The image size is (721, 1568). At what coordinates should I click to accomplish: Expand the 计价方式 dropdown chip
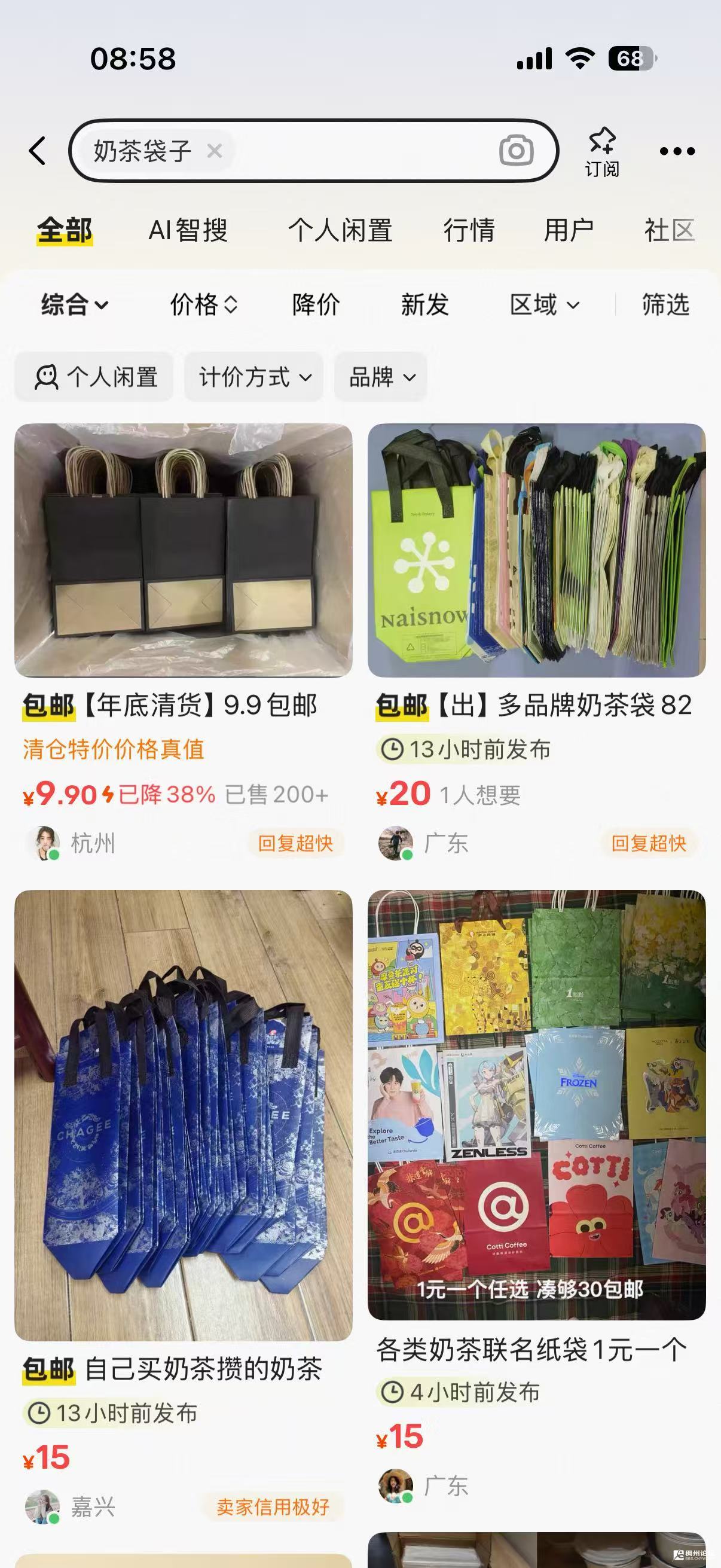tap(254, 377)
